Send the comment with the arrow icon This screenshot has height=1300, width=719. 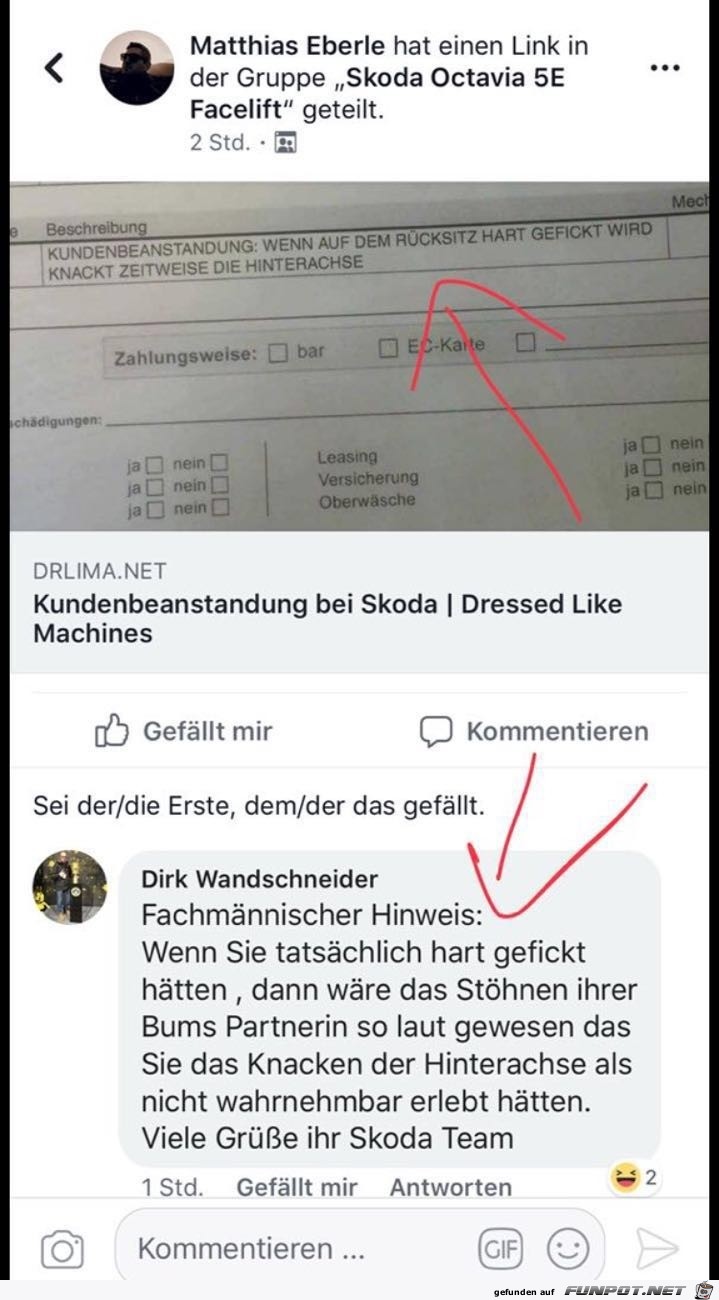(657, 1249)
